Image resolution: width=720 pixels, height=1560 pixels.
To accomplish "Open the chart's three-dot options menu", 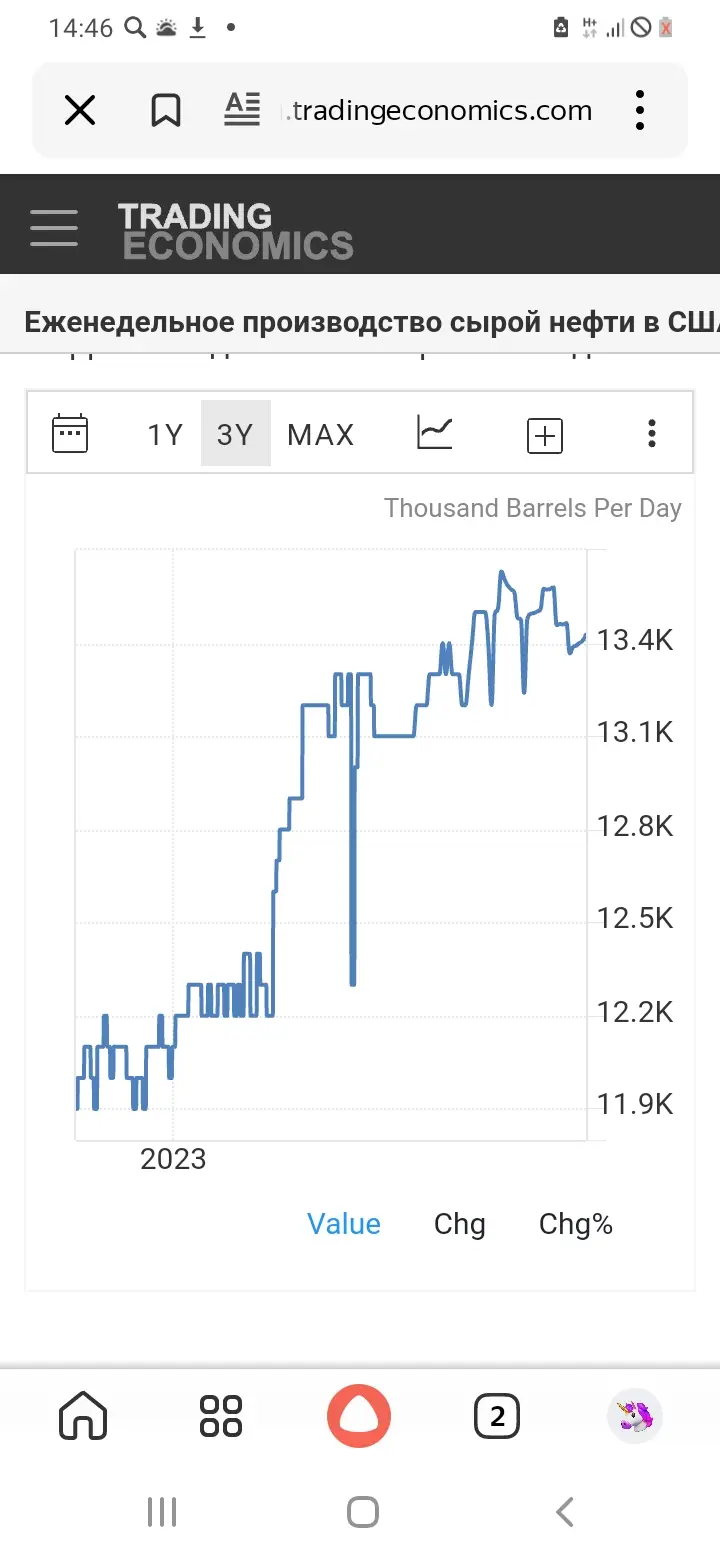I will coord(652,433).
